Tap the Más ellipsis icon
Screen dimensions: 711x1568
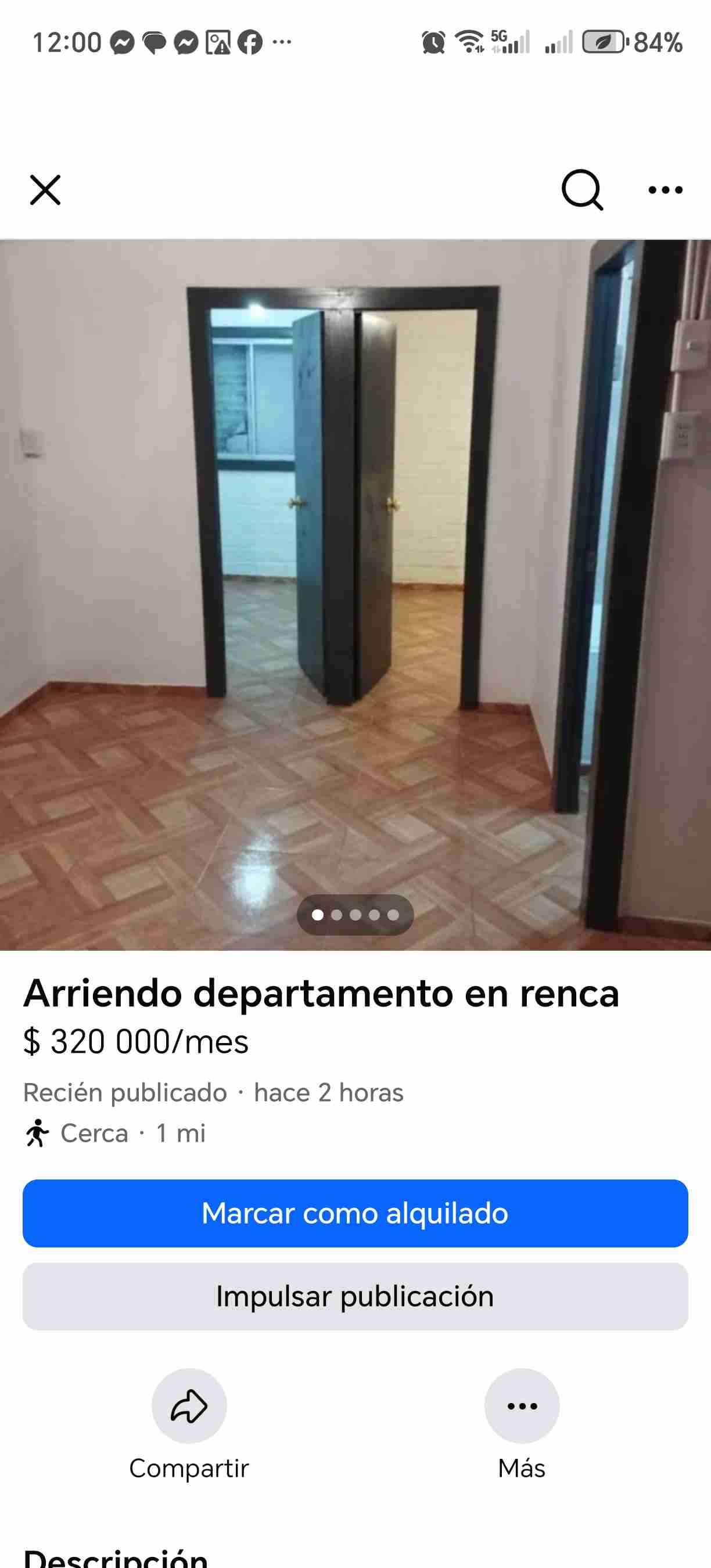coord(521,1405)
